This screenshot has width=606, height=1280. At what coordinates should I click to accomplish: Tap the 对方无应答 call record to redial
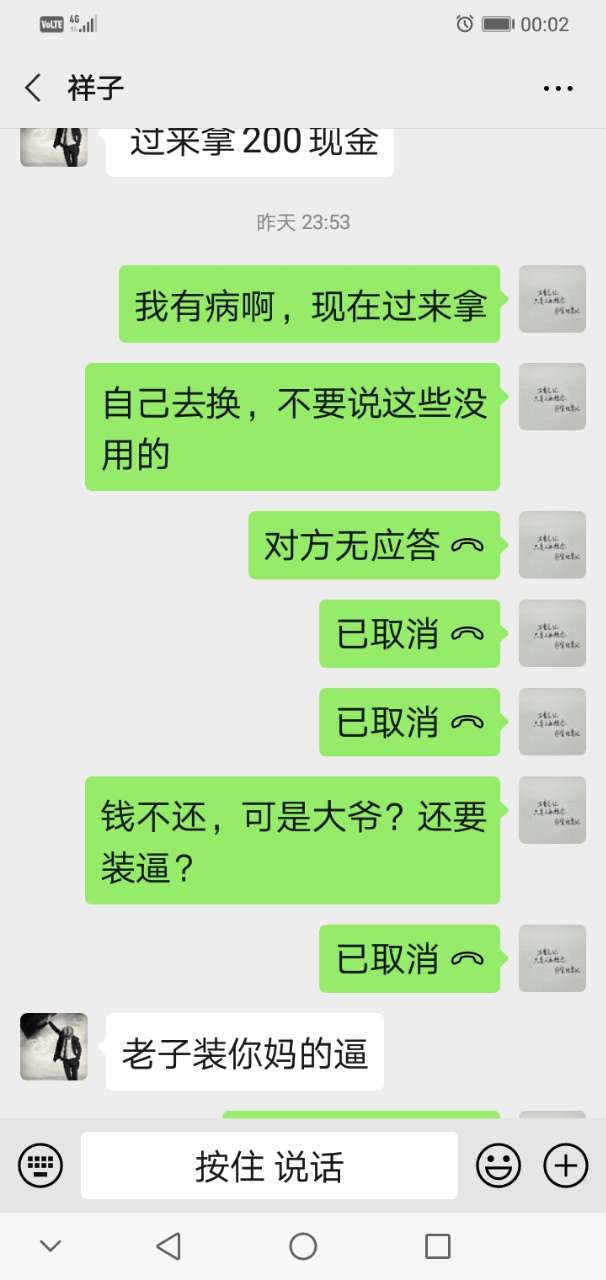(374, 545)
